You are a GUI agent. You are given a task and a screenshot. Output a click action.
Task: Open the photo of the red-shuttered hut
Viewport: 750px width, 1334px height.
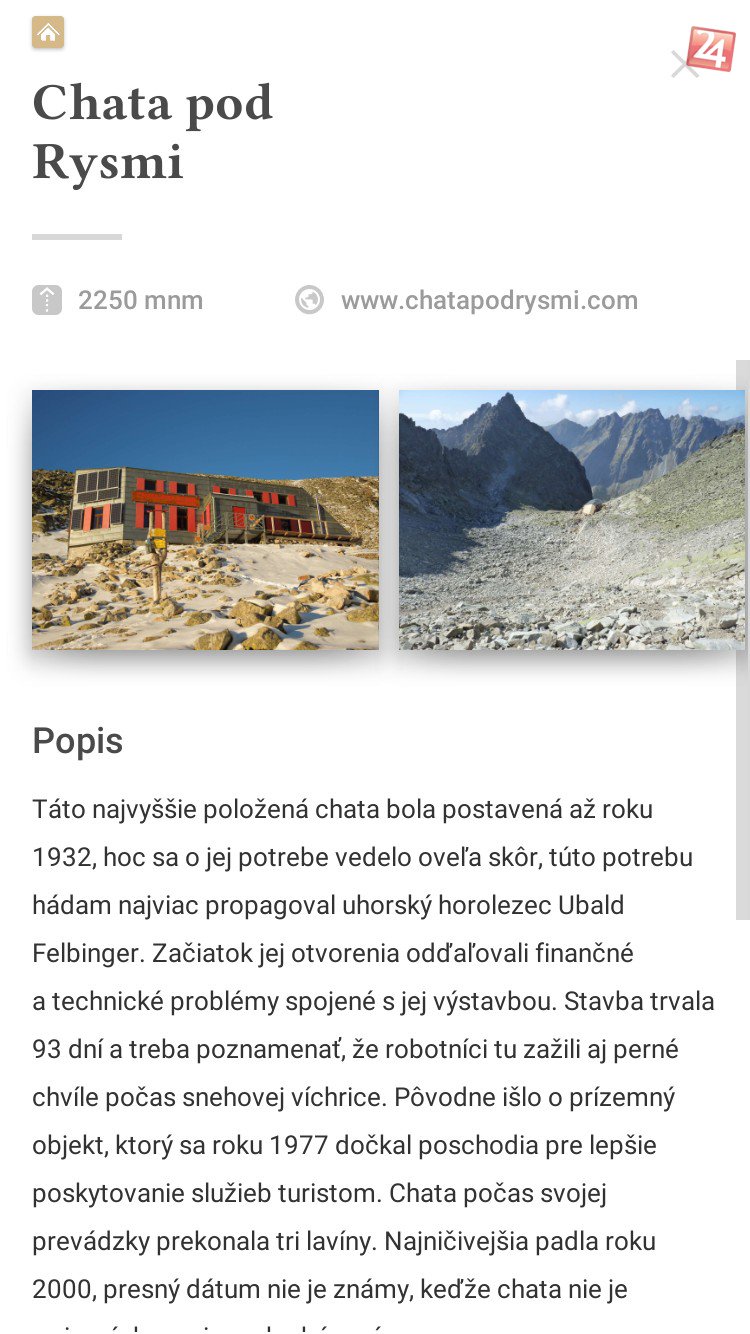point(205,520)
